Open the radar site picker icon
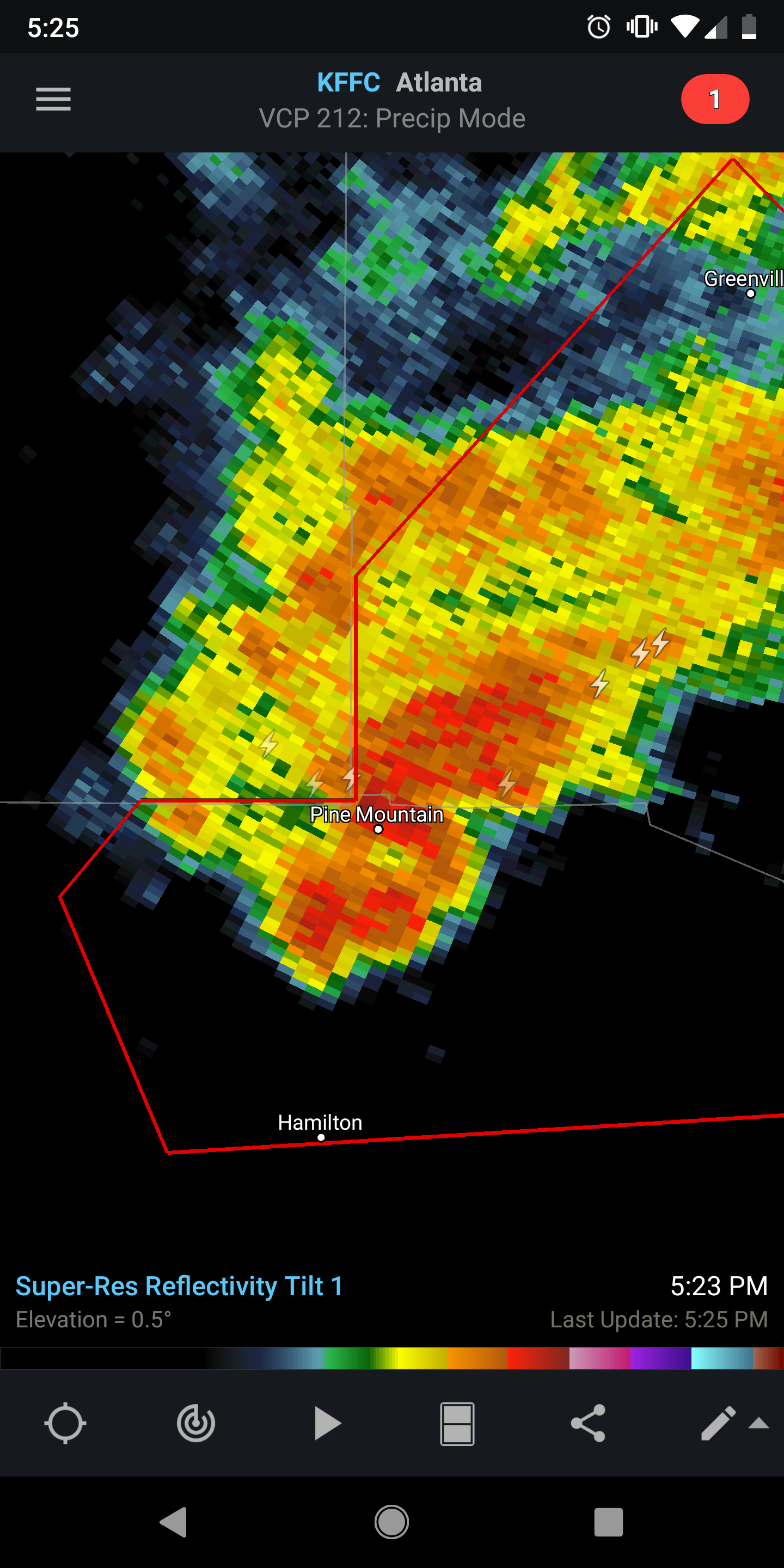Screen dimensions: 784x1568 pyautogui.click(x=195, y=1423)
